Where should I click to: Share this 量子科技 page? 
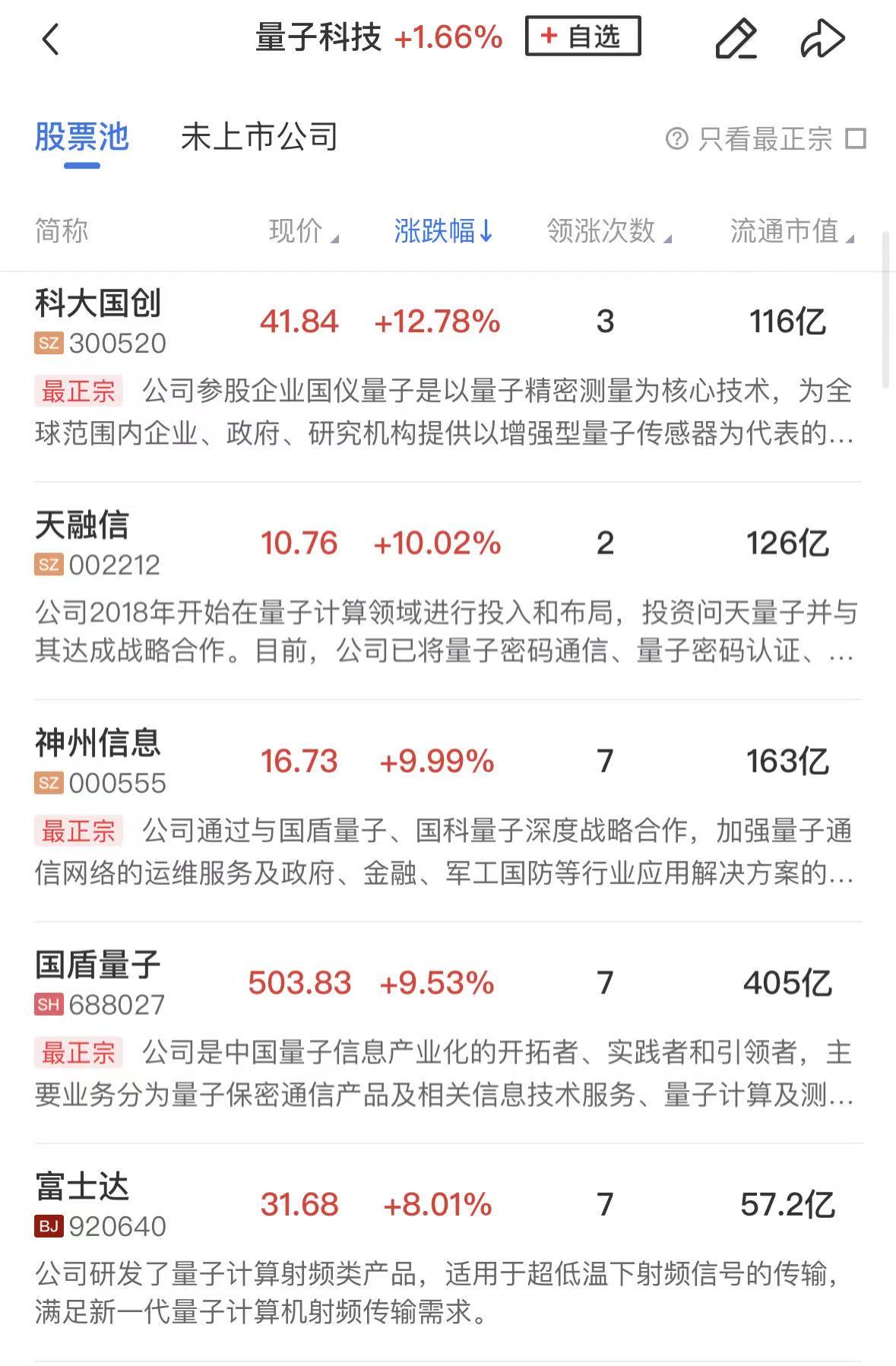tap(822, 40)
